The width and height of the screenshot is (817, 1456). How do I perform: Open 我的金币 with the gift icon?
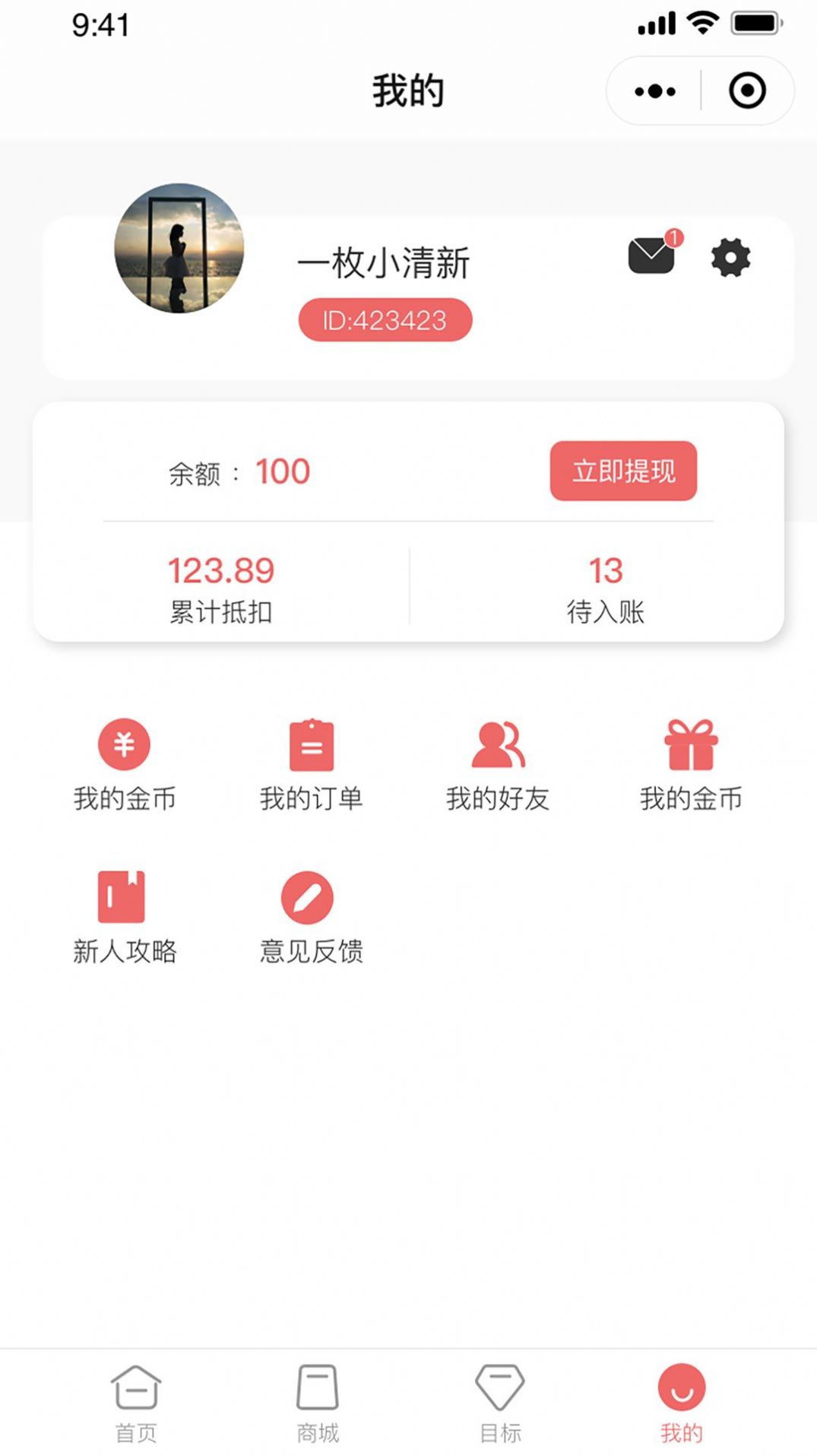[x=691, y=765]
